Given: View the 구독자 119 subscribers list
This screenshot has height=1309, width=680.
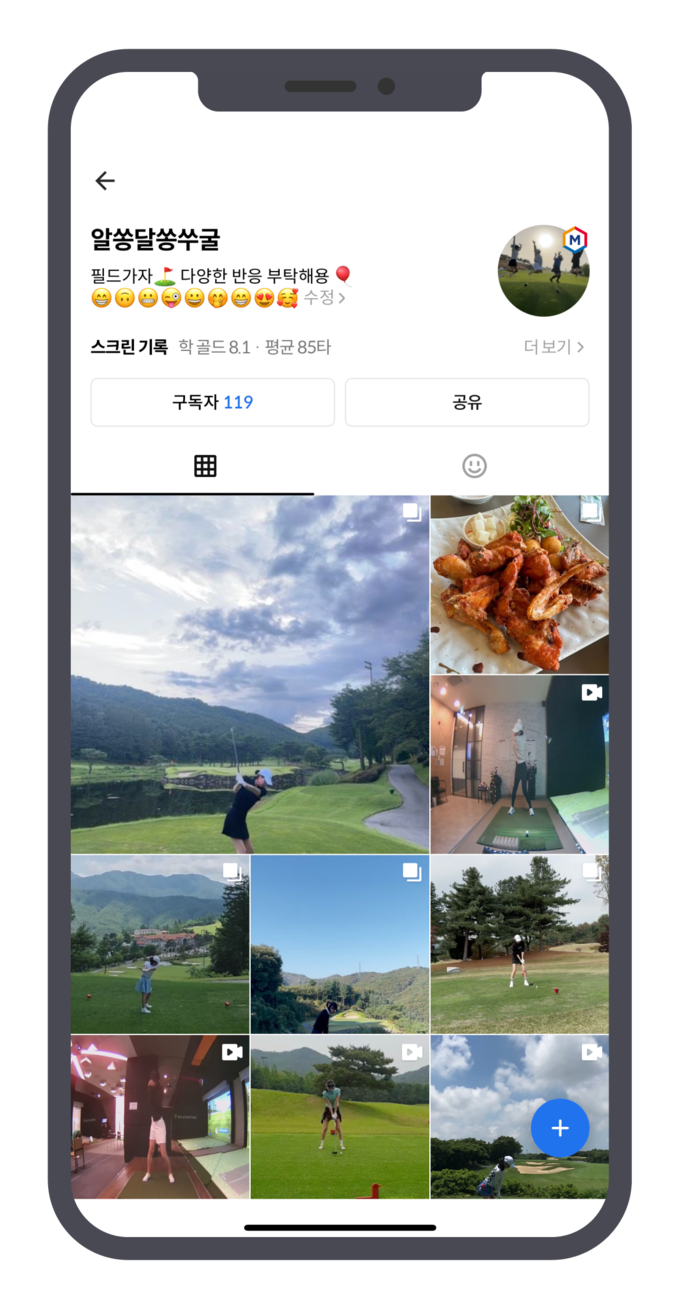Looking at the screenshot, I should click(212, 402).
